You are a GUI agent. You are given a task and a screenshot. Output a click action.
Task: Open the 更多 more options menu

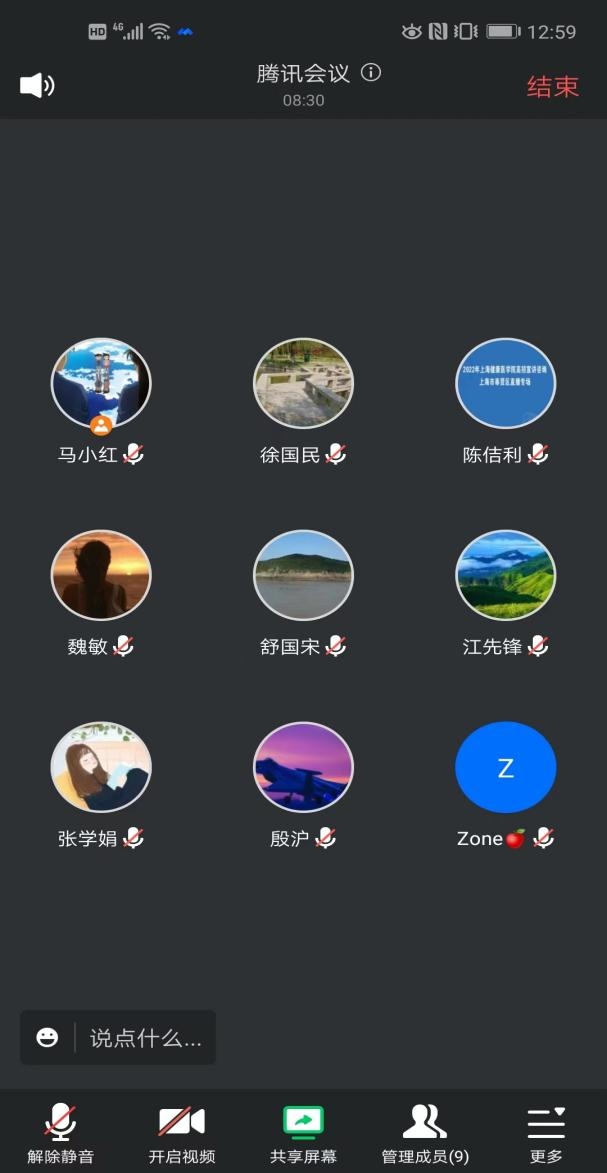pyautogui.click(x=546, y=1134)
